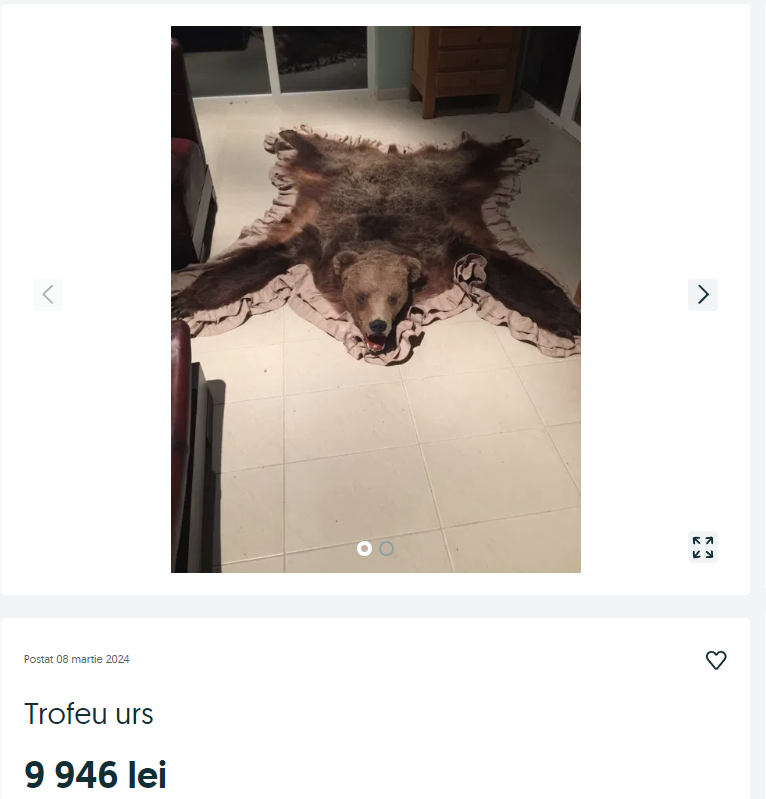Save the Trofeu urs listing to favorites
Viewport: 766px width, 799px height.
(x=716, y=660)
